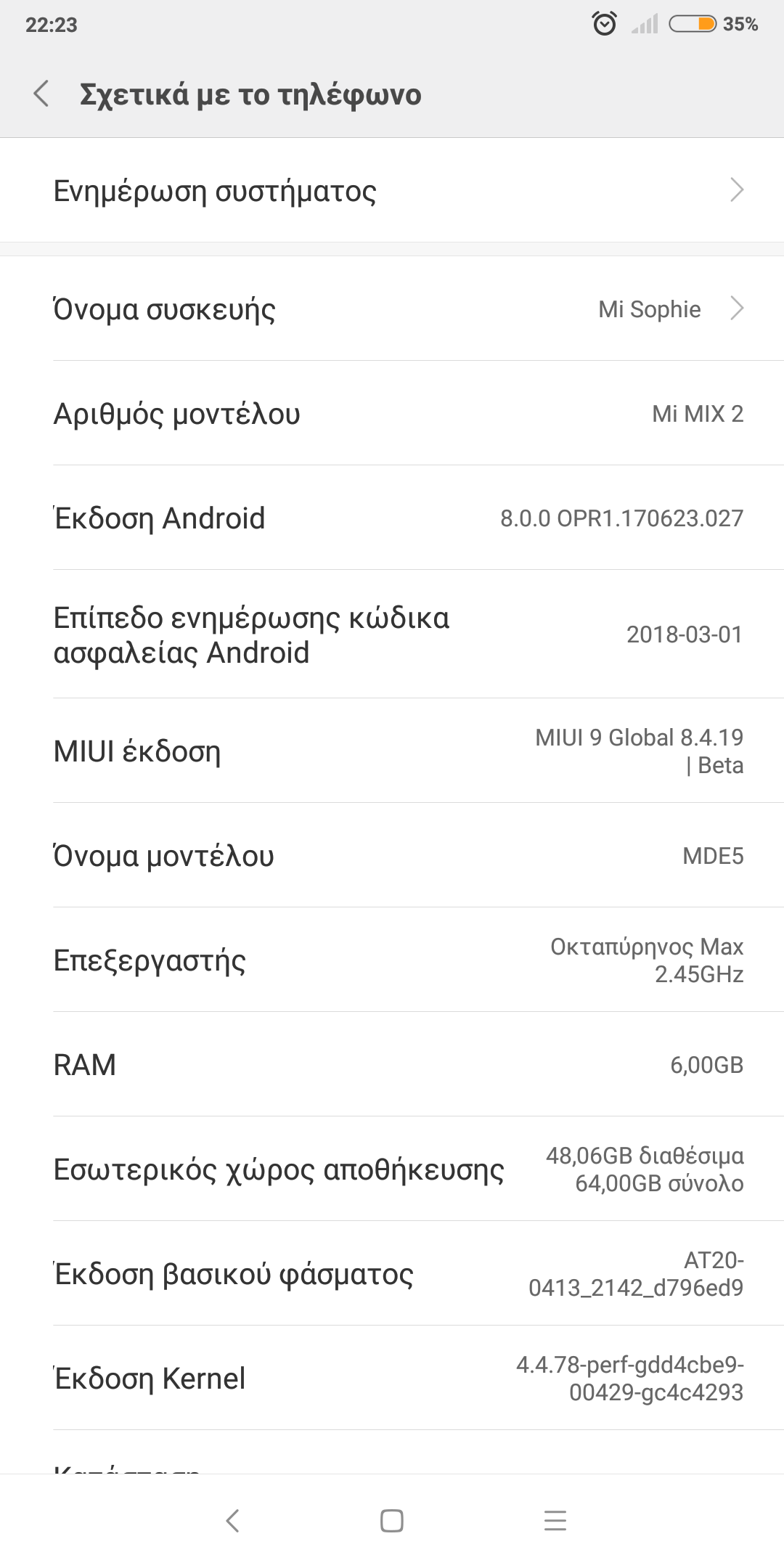
Task: Open recent apps from navigation bar
Action: (x=555, y=1521)
